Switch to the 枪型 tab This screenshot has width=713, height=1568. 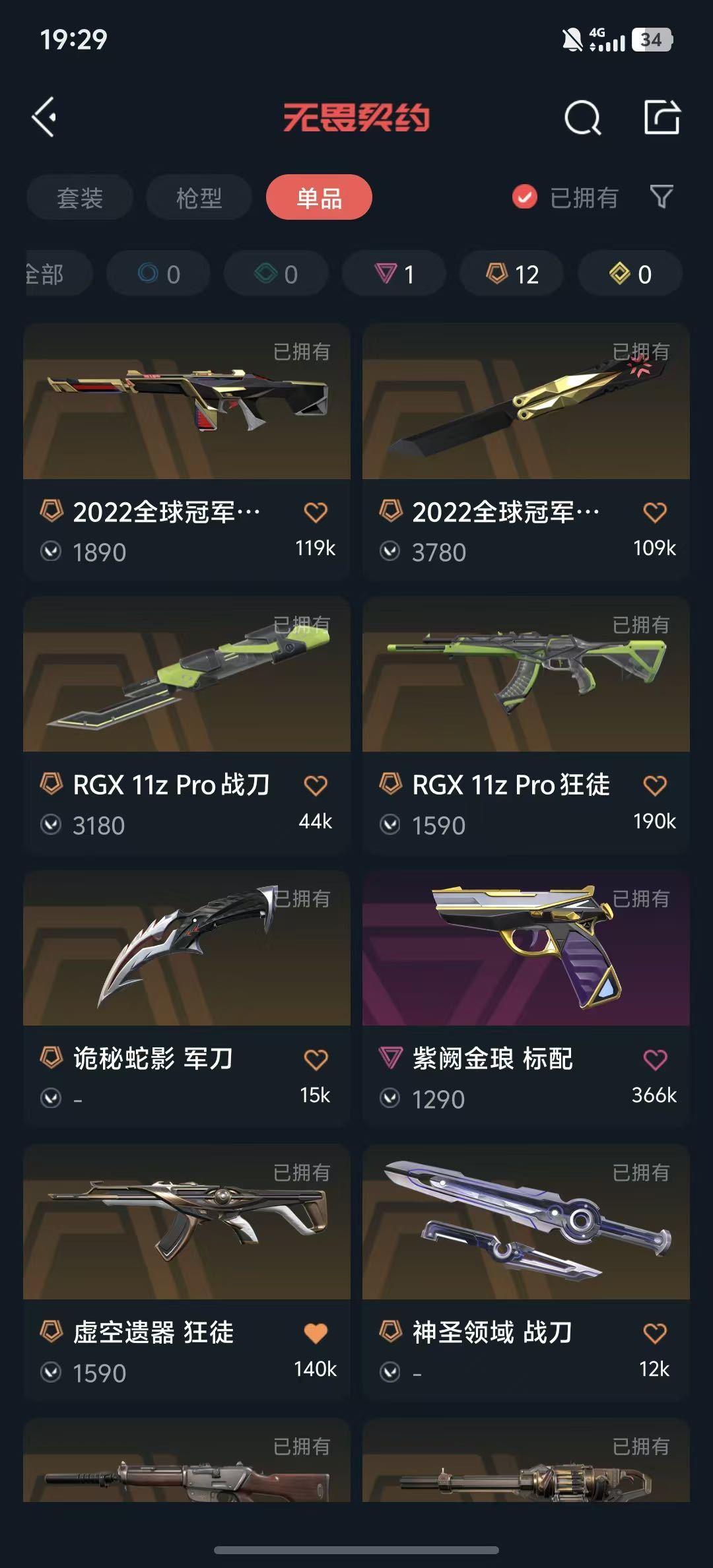click(x=199, y=197)
